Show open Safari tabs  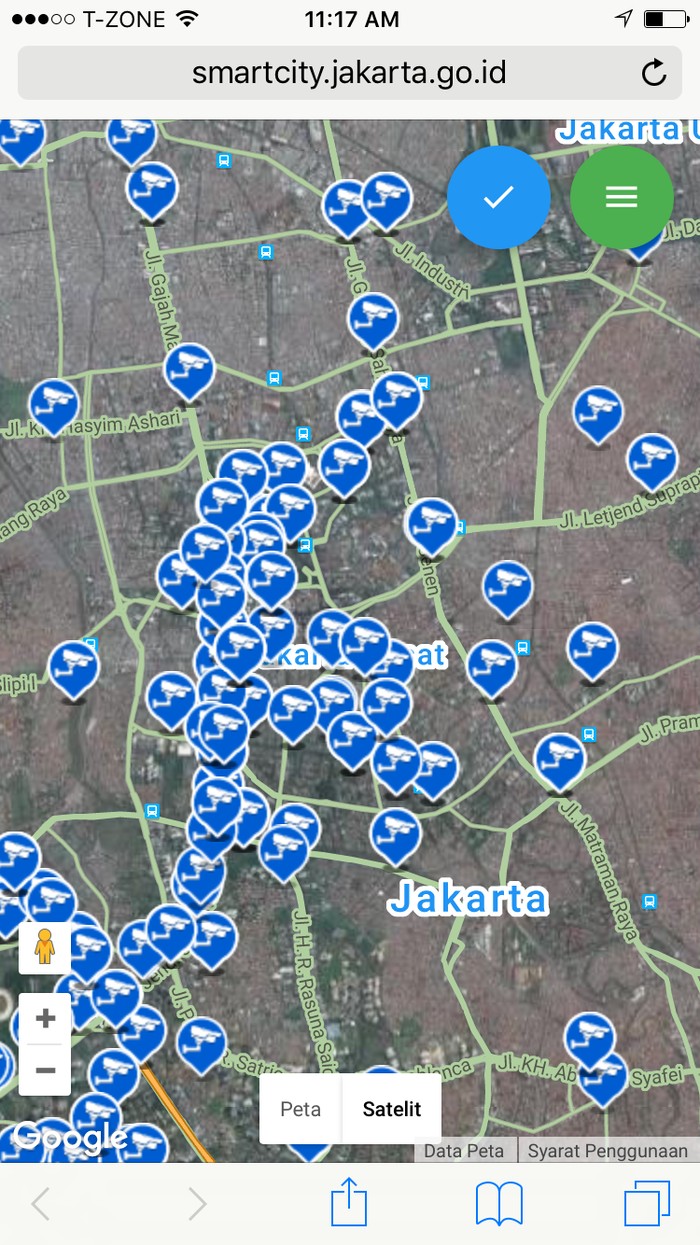(x=646, y=1203)
